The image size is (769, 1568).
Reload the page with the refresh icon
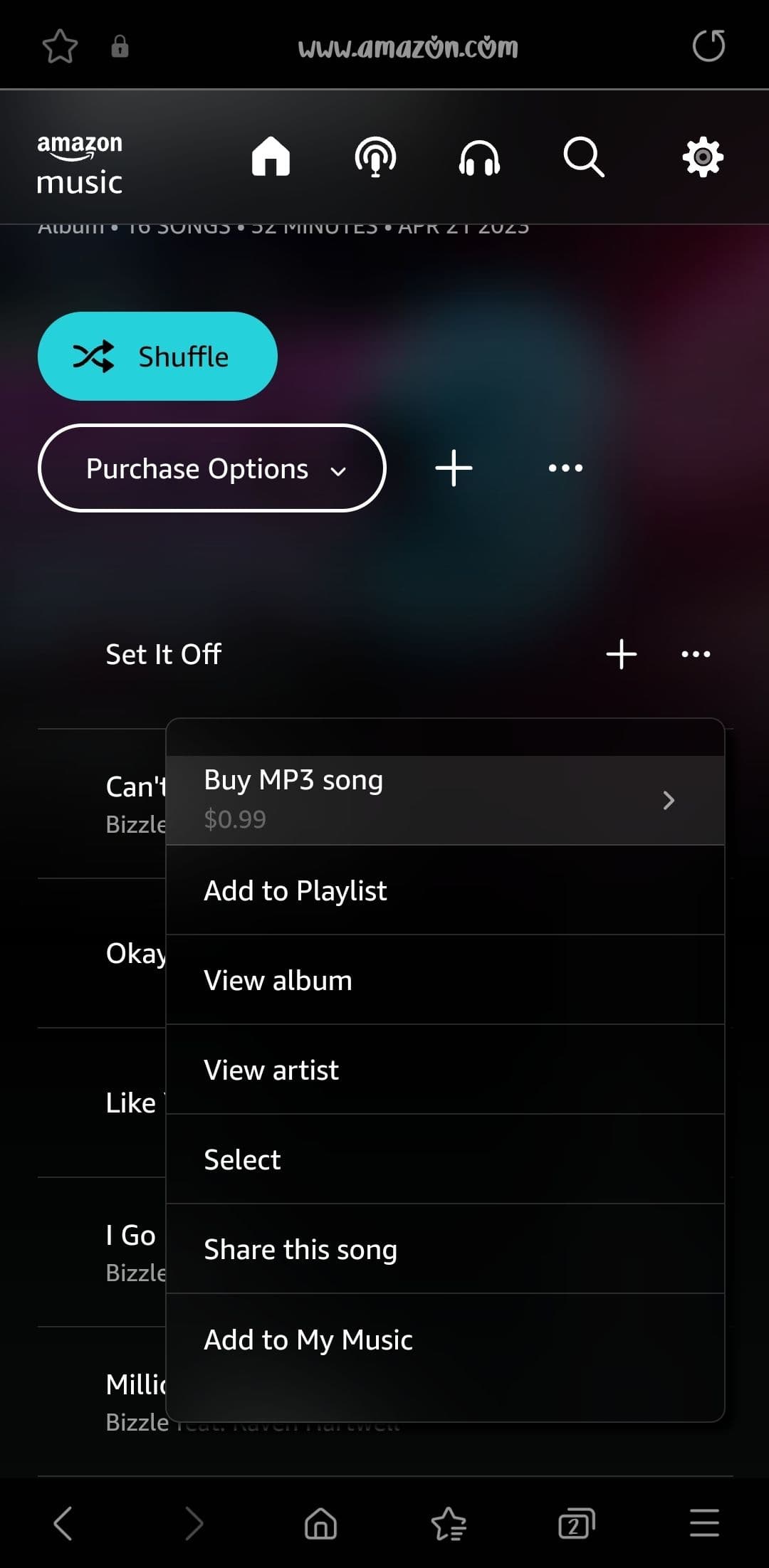(708, 46)
